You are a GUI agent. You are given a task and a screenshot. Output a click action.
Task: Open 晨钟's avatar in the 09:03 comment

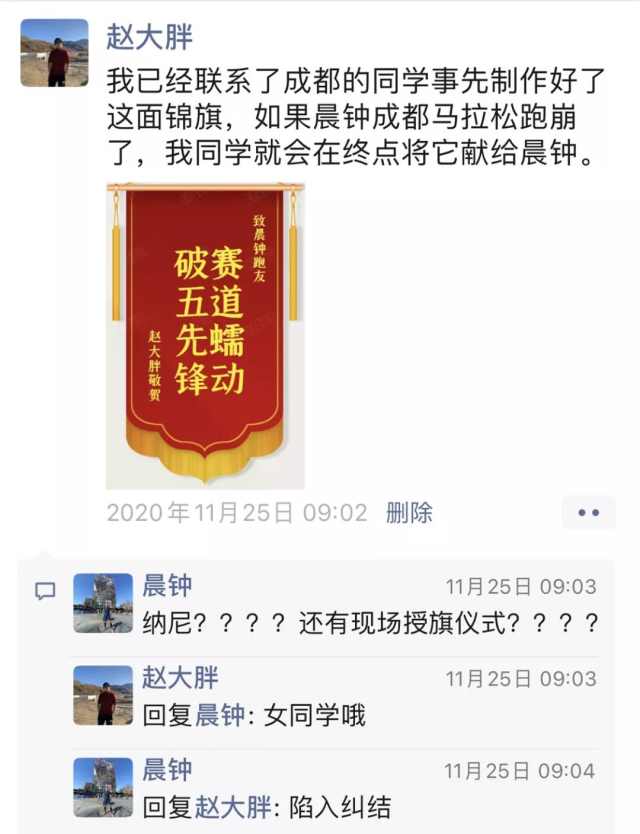[103, 603]
